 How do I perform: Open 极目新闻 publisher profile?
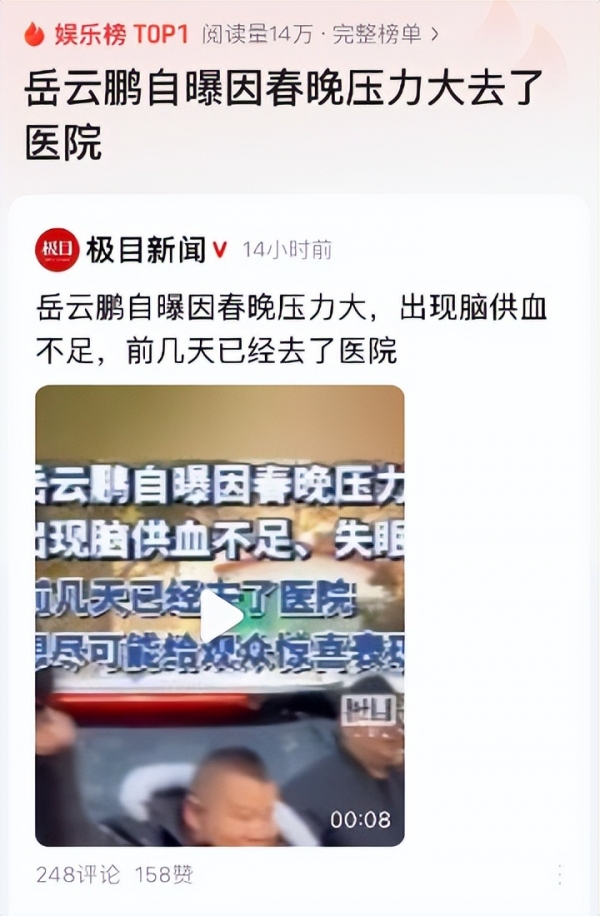tap(145, 250)
